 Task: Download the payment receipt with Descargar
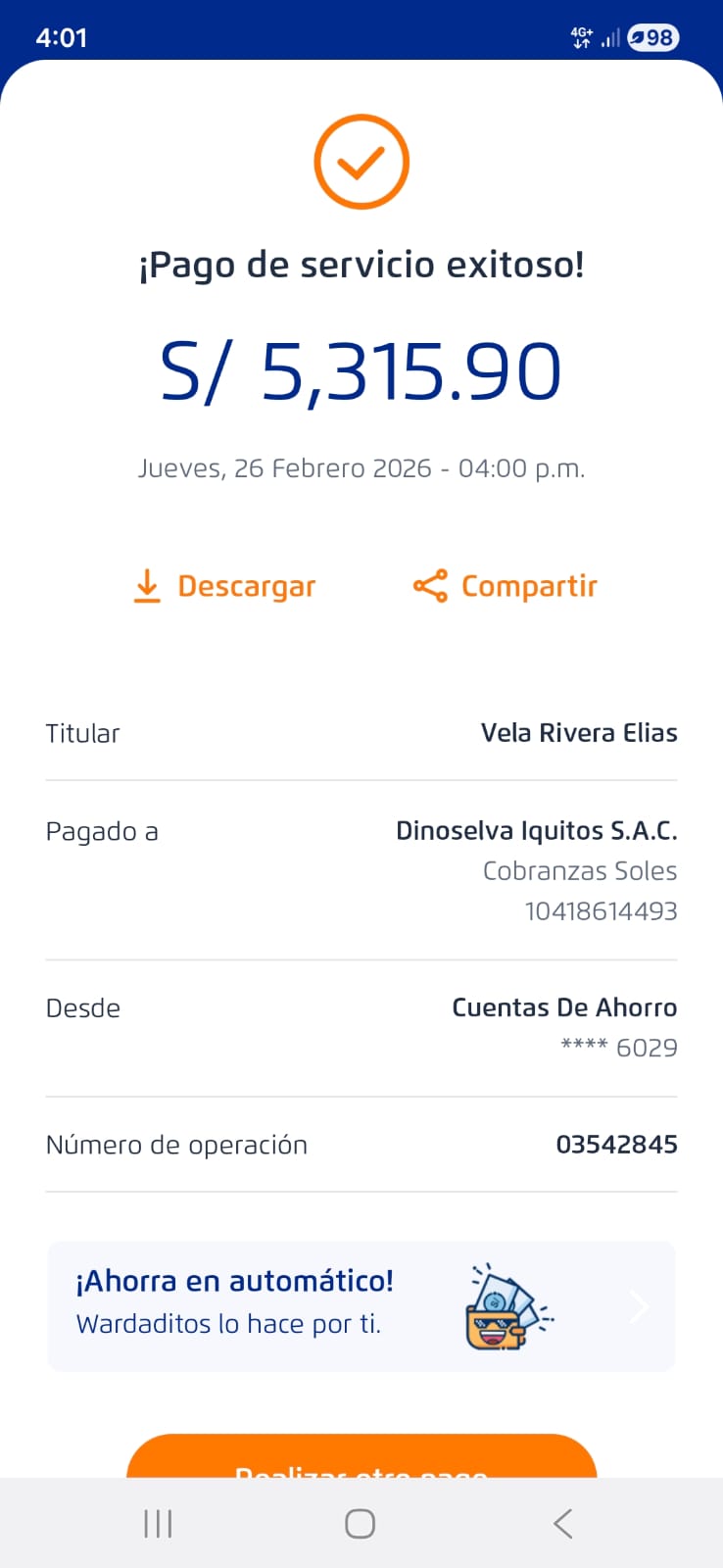pyautogui.click(x=225, y=586)
